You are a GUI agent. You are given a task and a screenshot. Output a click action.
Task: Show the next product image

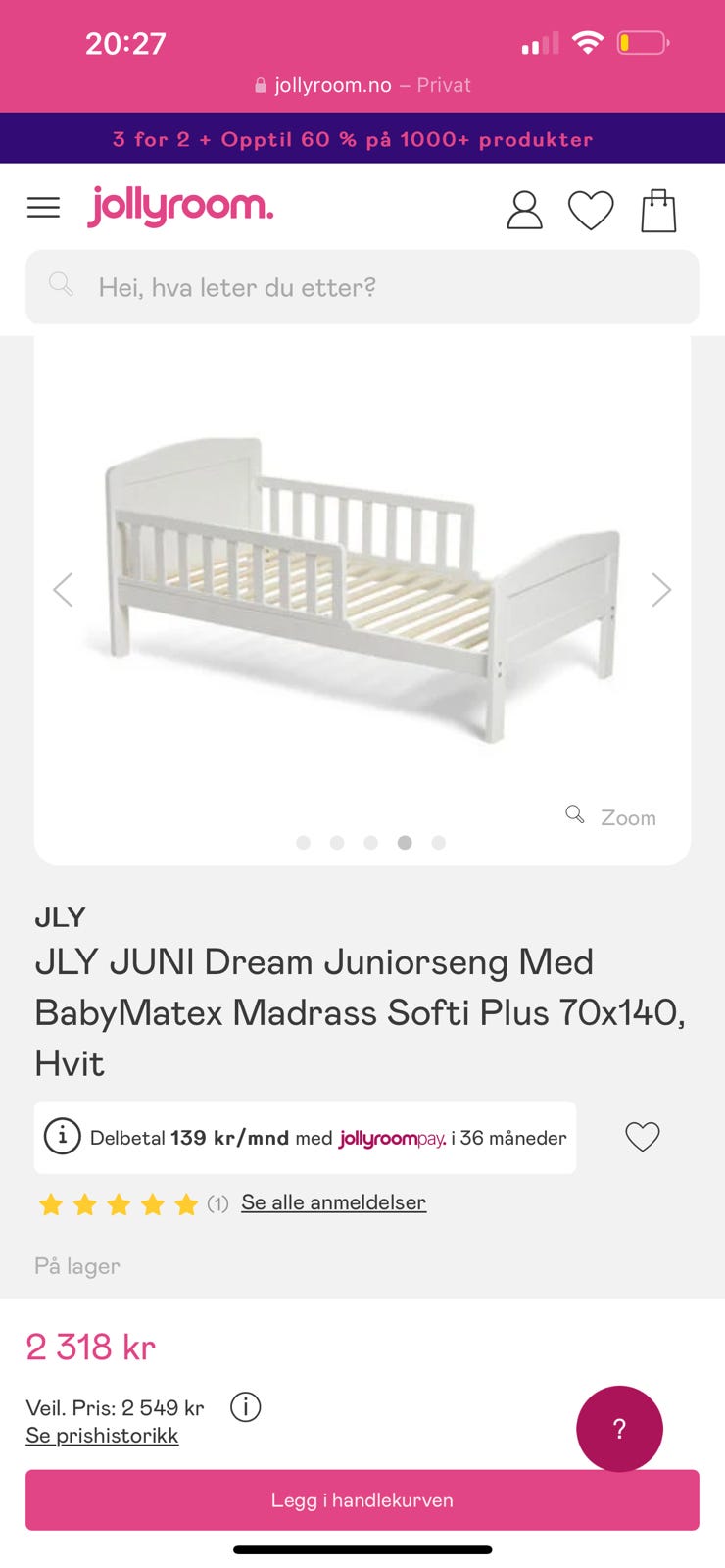click(x=661, y=589)
